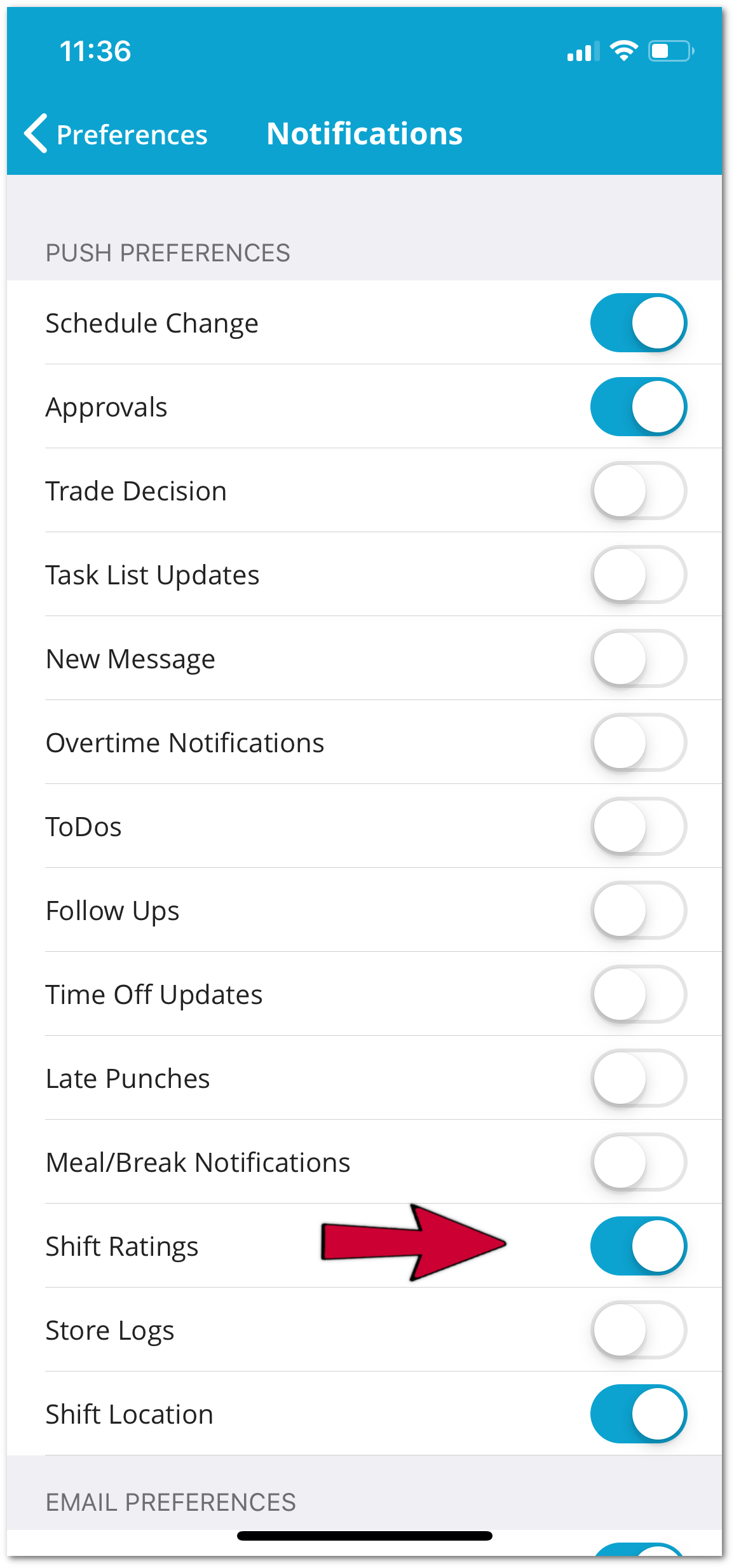
Task: Go back to Preferences
Action: 116,134
